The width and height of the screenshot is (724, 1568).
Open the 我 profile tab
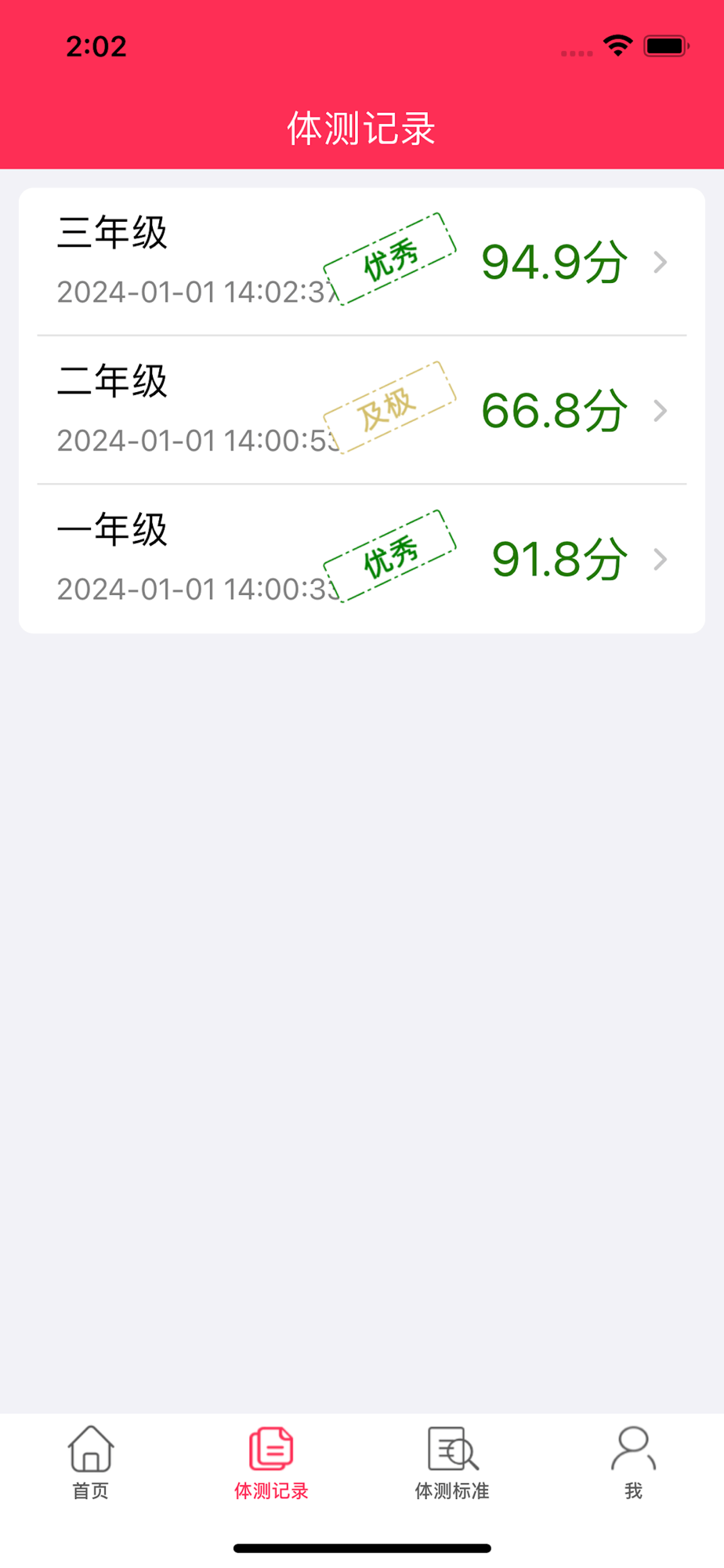[x=633, y=1462]
